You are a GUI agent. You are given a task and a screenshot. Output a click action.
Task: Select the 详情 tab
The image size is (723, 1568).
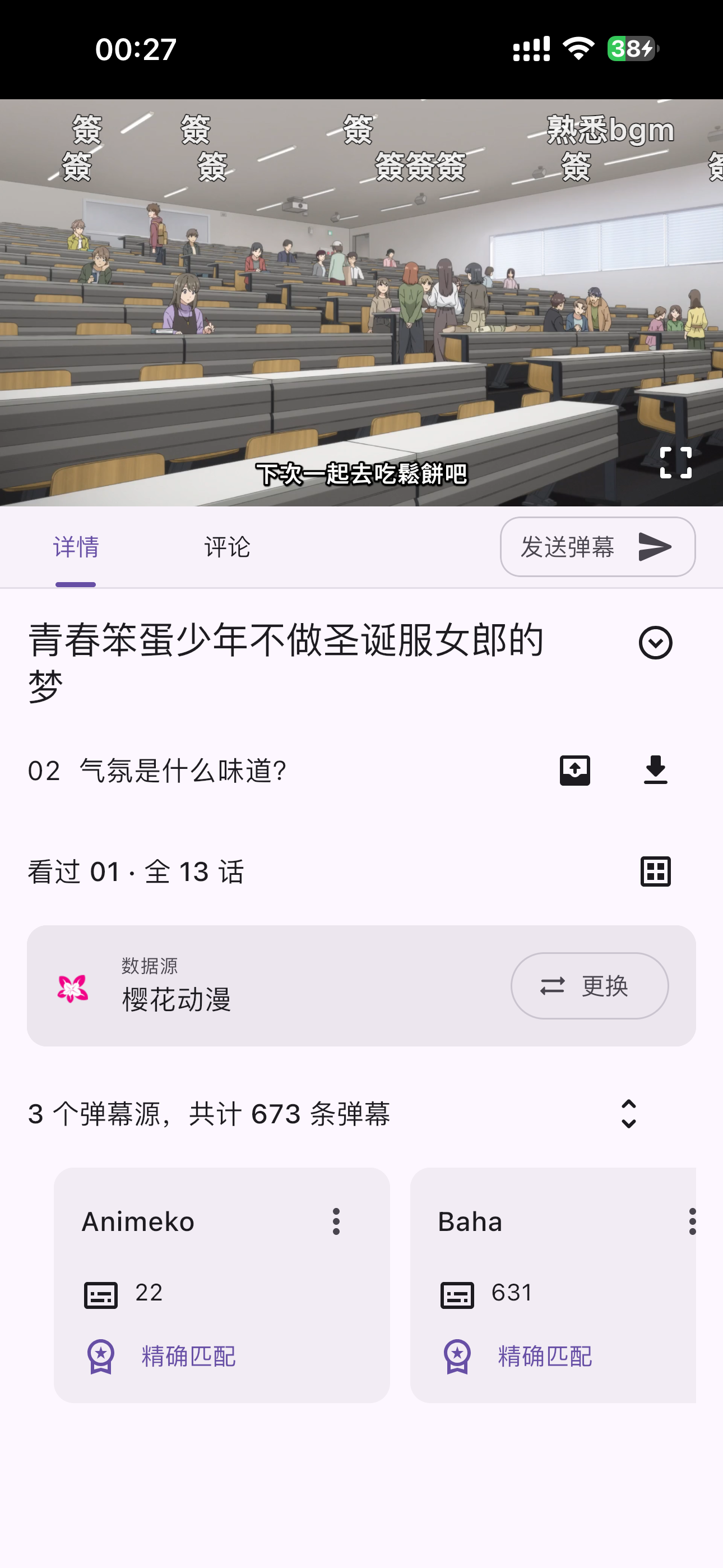tap(76, 547)
